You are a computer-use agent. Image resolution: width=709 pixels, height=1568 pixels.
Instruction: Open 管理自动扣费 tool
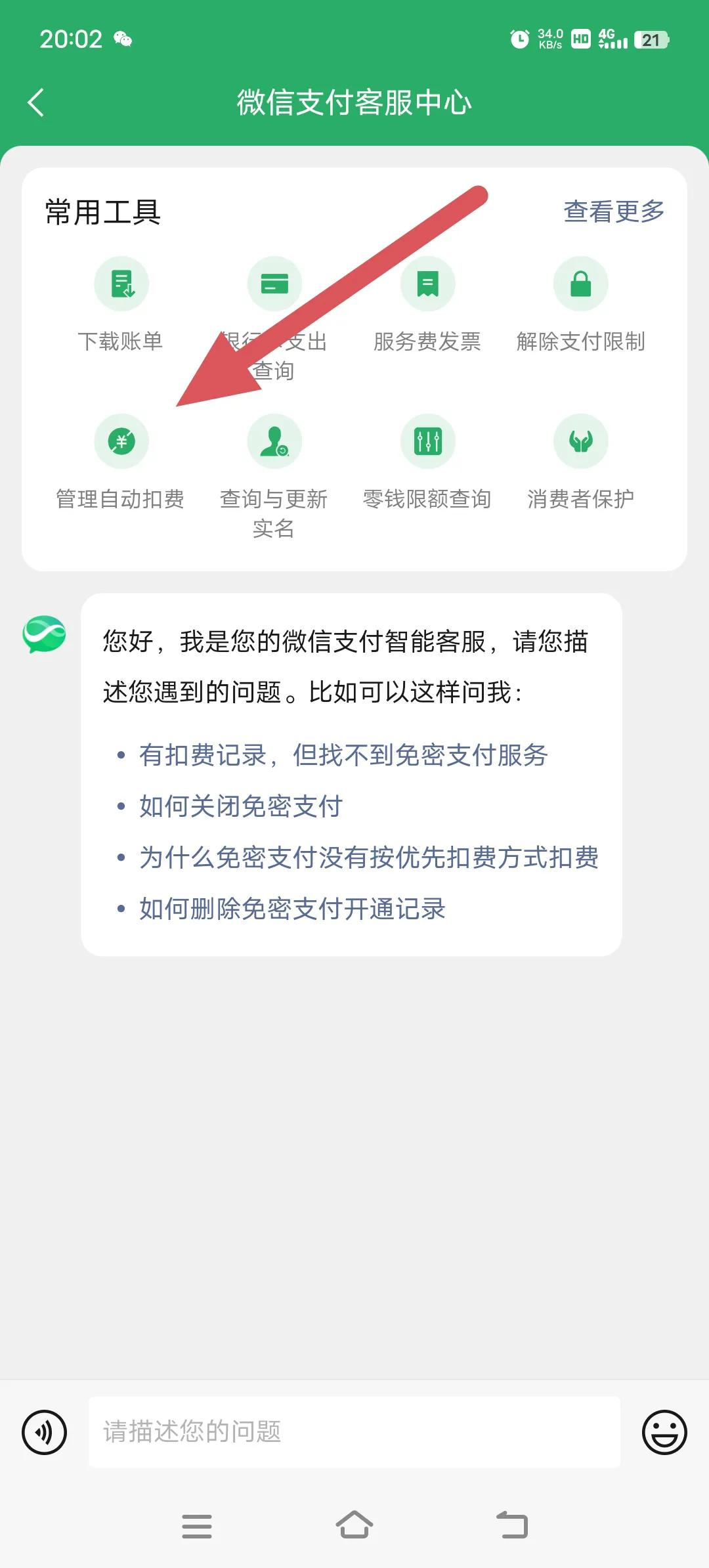click(x=121, y=462)
